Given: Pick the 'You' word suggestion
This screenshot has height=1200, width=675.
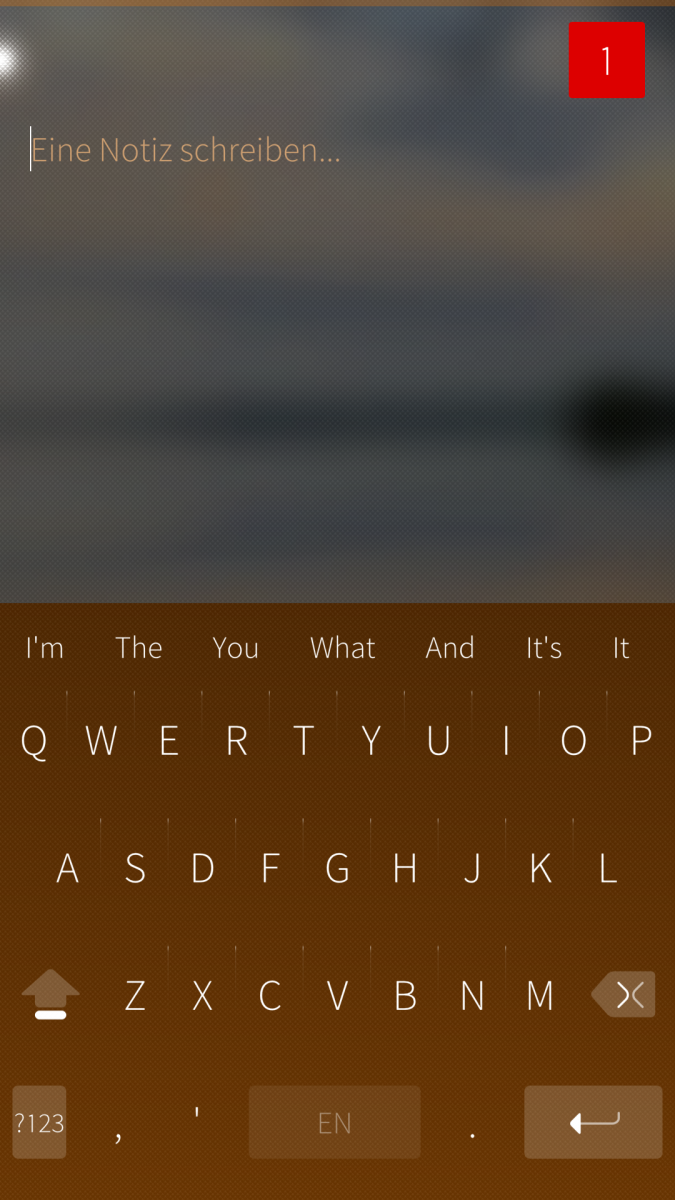Looking at the screenshot, I should coord(236,648).
